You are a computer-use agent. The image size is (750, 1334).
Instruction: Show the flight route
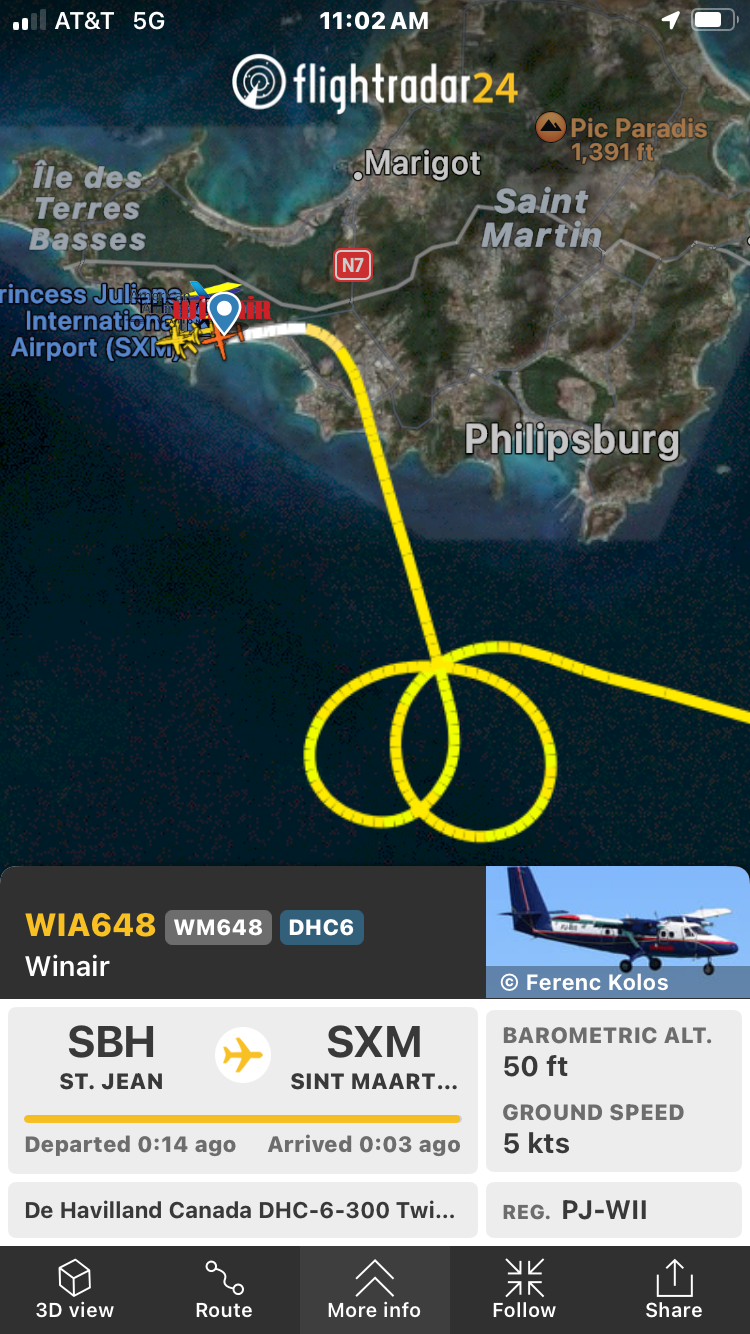pos(224,1290)
